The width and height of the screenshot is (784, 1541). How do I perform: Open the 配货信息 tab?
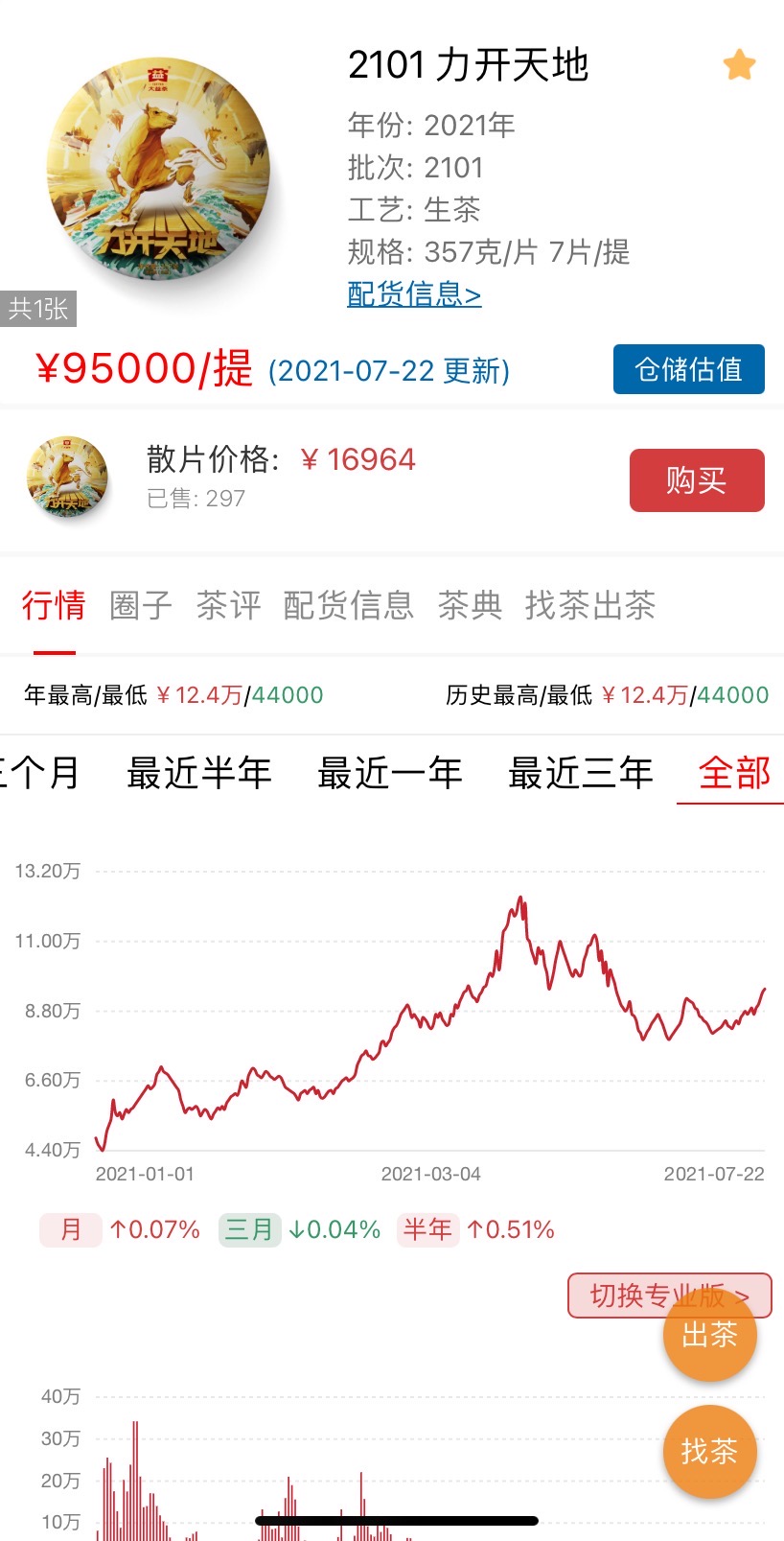(349, 605)
